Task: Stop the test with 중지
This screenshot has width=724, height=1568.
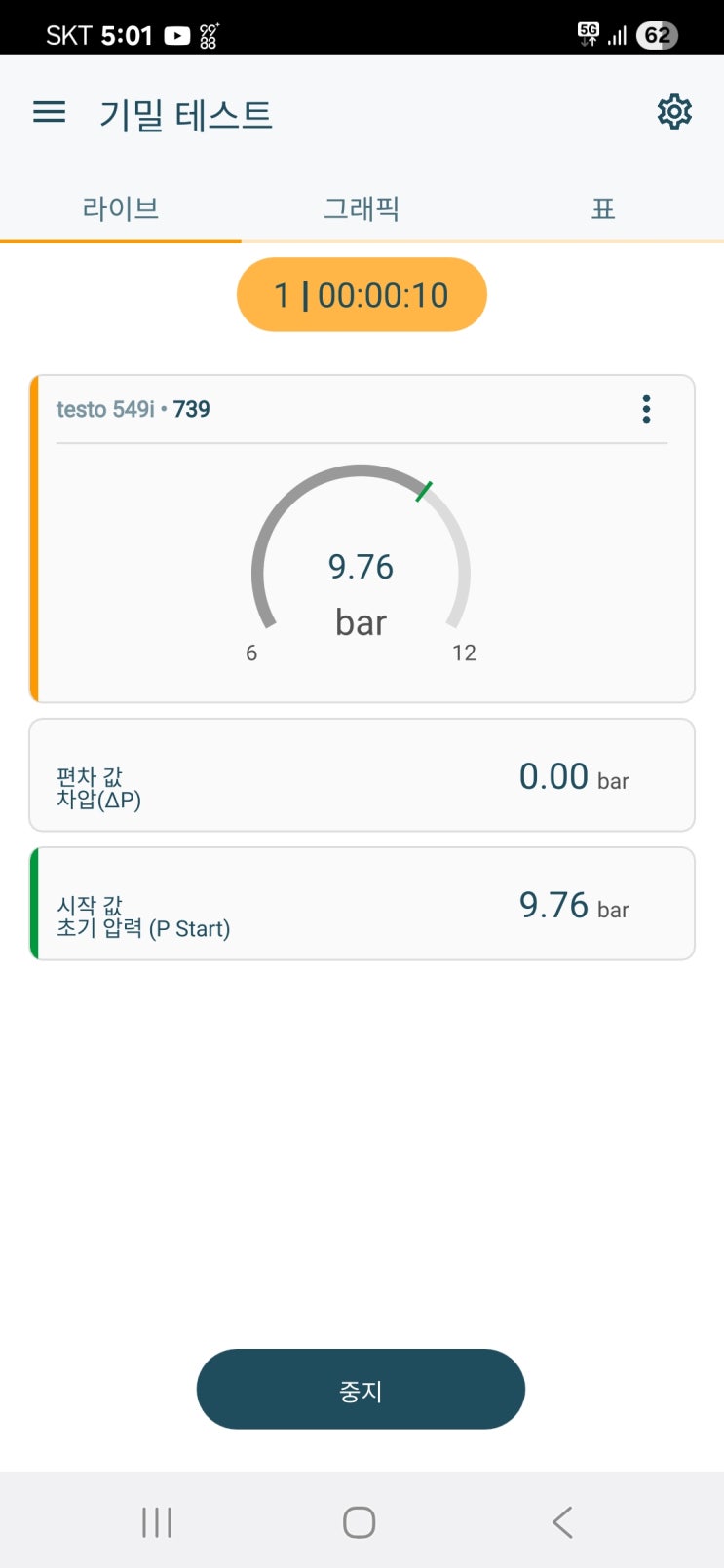Action: [361, 1389]
